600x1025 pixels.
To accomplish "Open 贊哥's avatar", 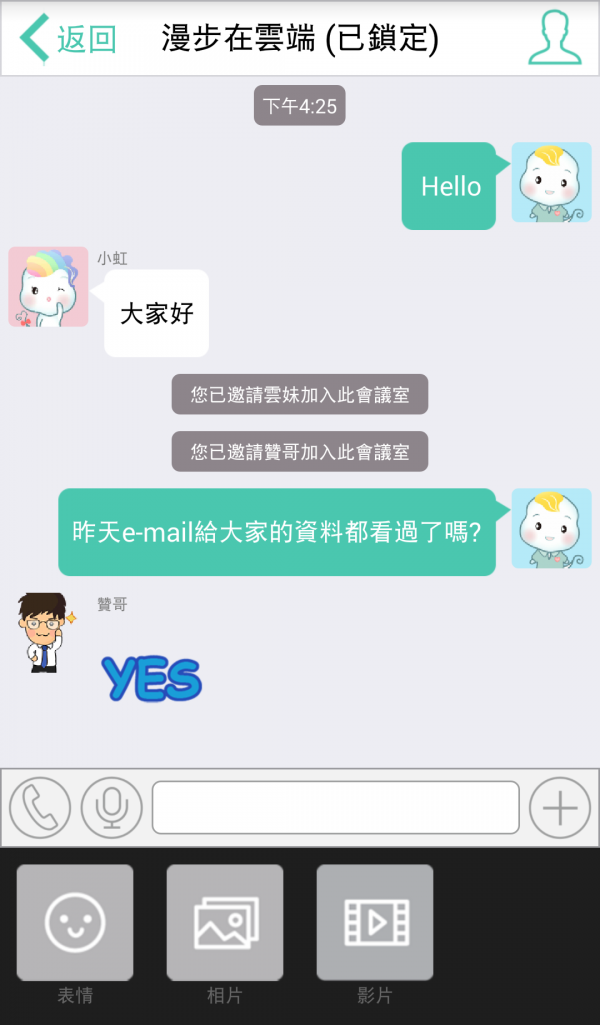I will (x=42, y=631).
